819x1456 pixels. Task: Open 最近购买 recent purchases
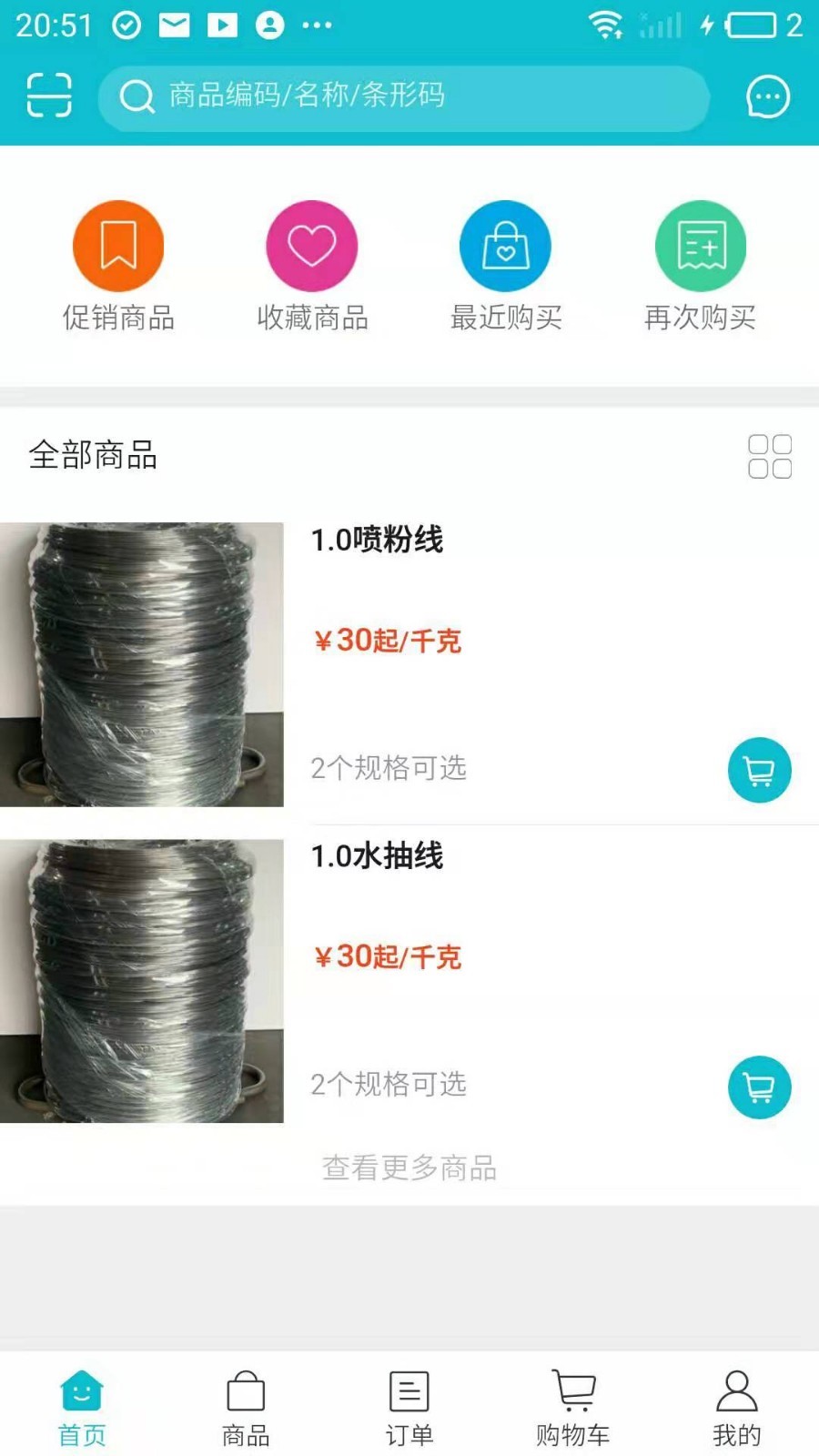(x=506, y=265)
